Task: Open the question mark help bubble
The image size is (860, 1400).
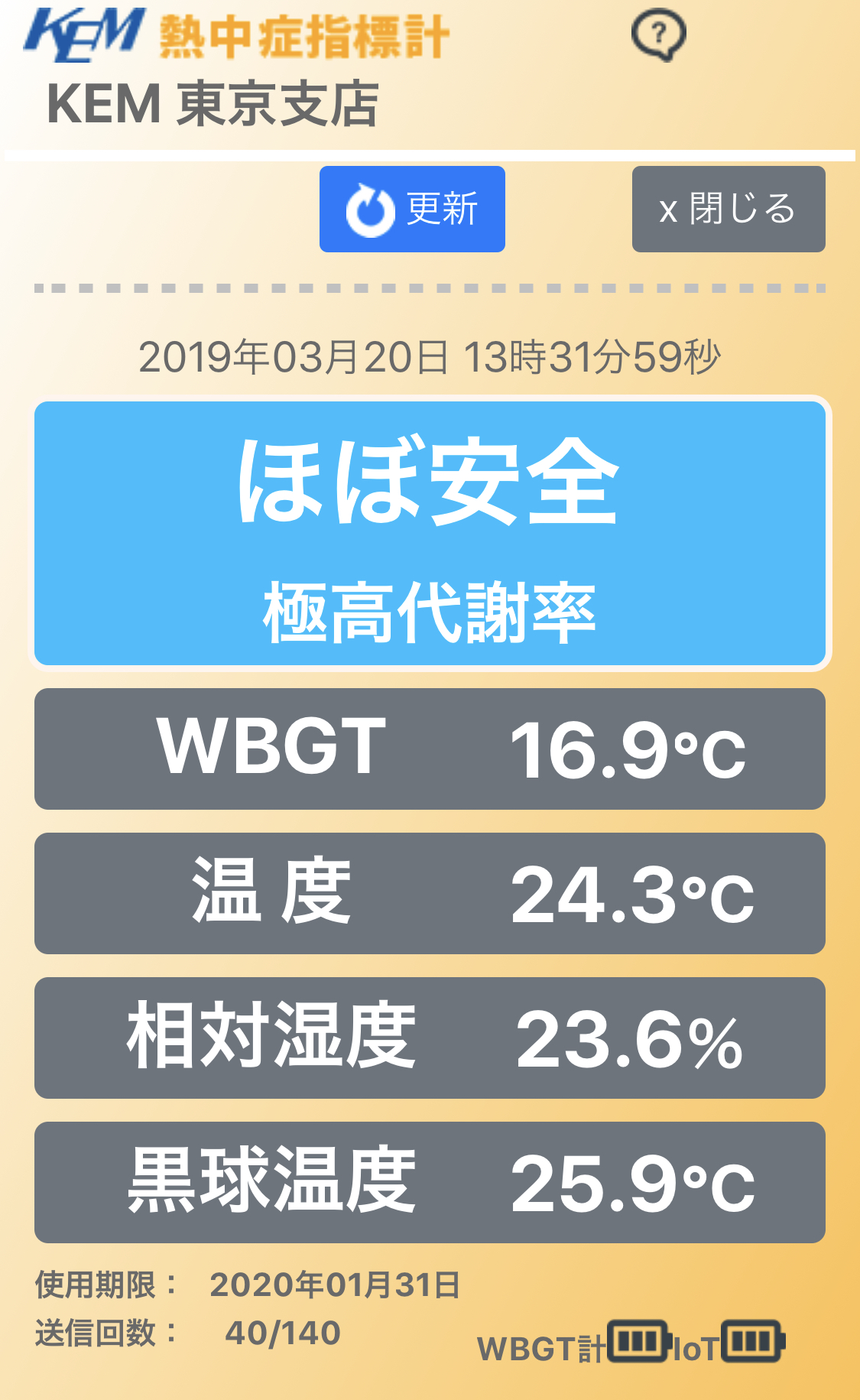Action: 658,34
